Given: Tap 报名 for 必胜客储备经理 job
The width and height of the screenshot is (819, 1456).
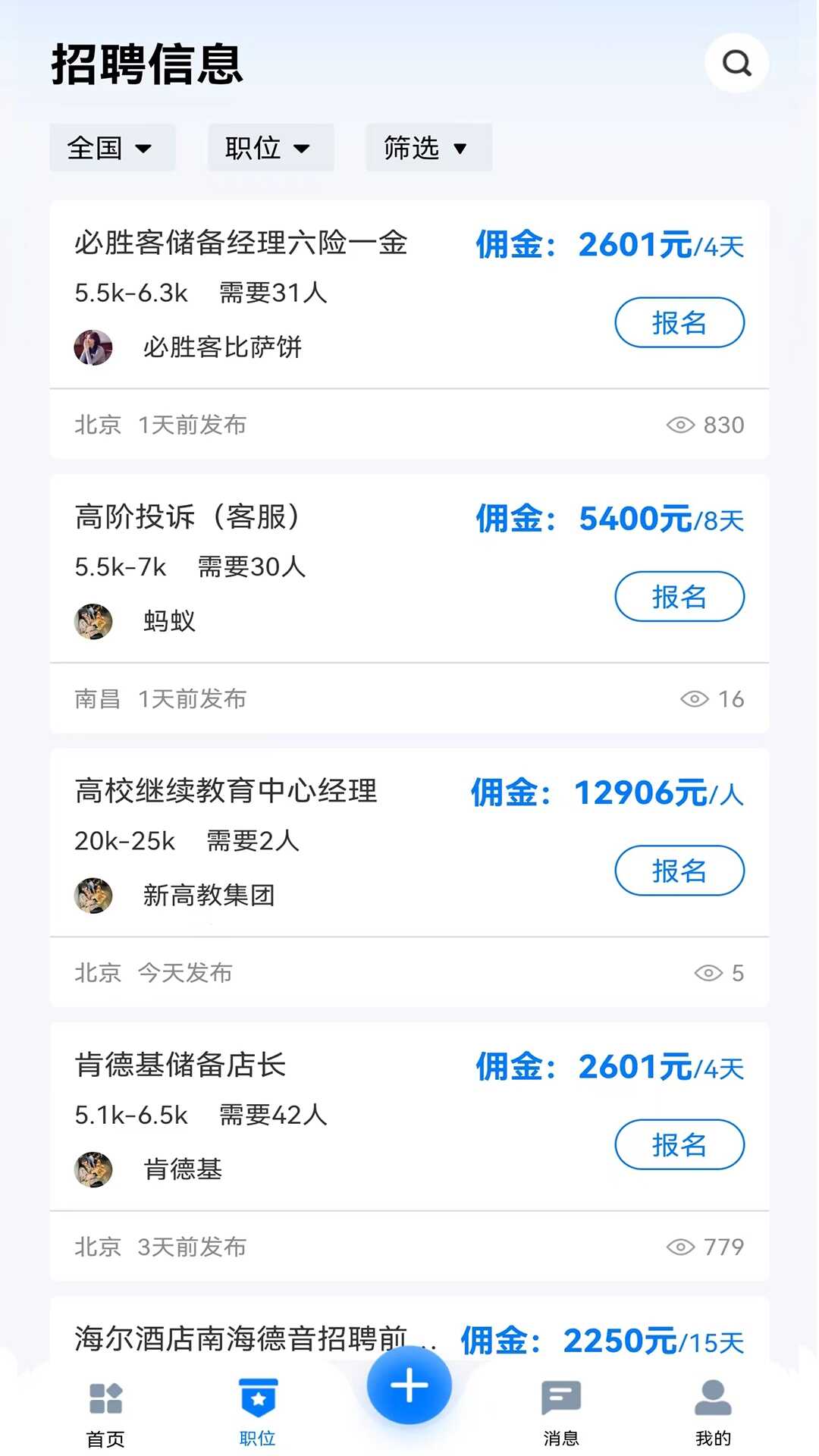Looking at the screenshot, I should (679, 323).
